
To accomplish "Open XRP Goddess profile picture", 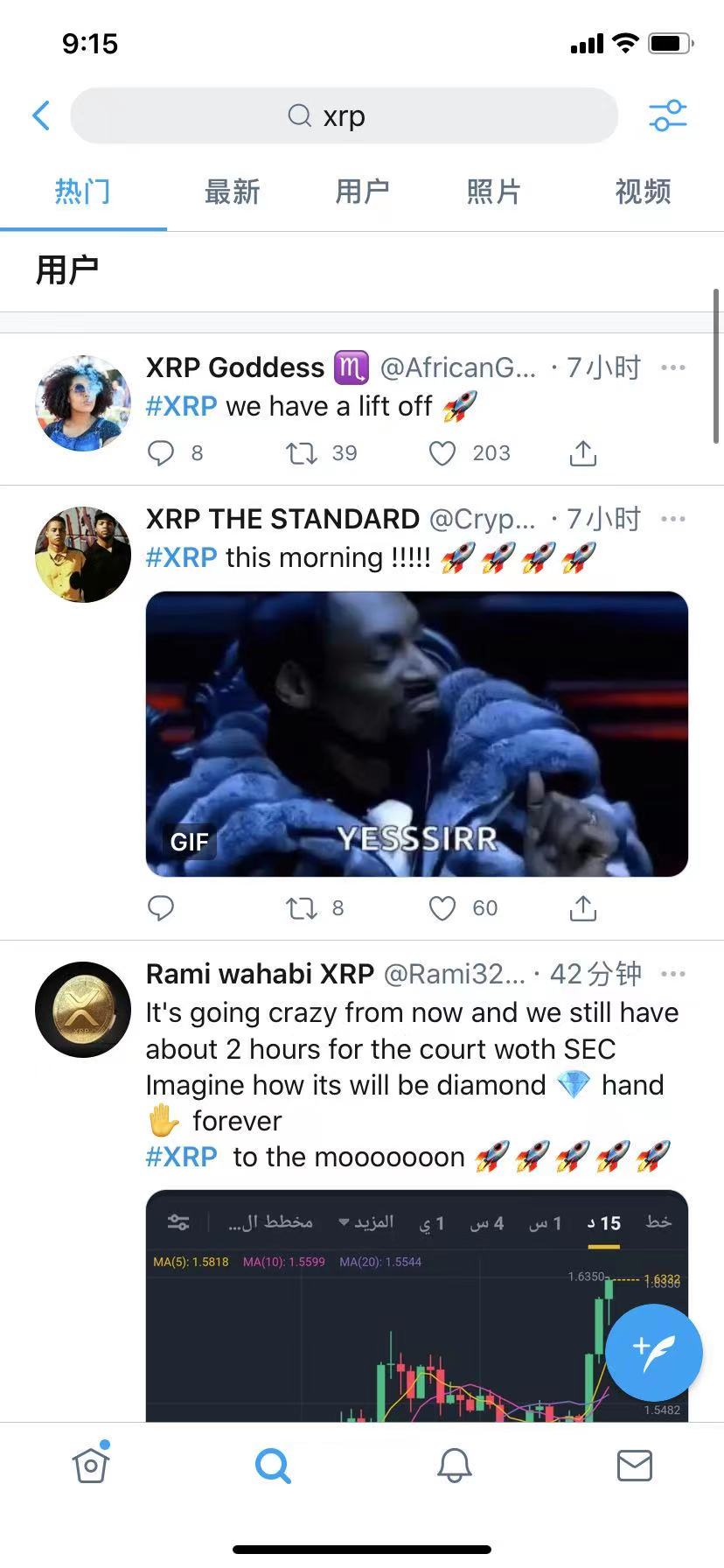I will tap(83, 403).
